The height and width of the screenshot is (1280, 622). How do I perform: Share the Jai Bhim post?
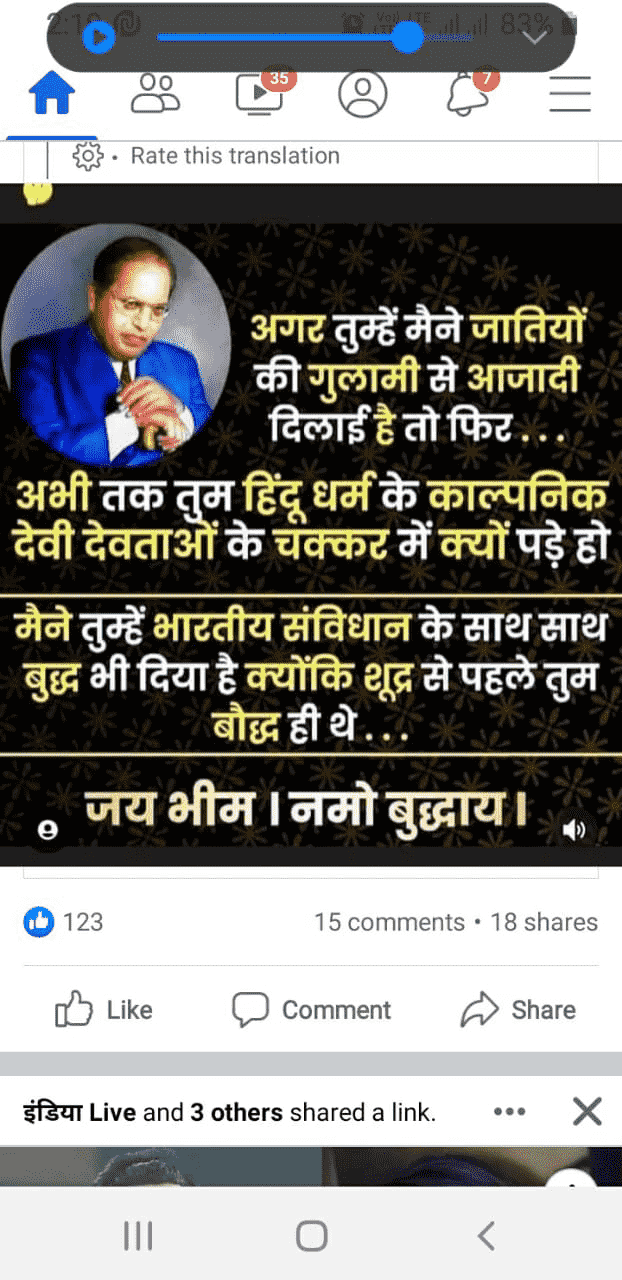coord(518,1010)
